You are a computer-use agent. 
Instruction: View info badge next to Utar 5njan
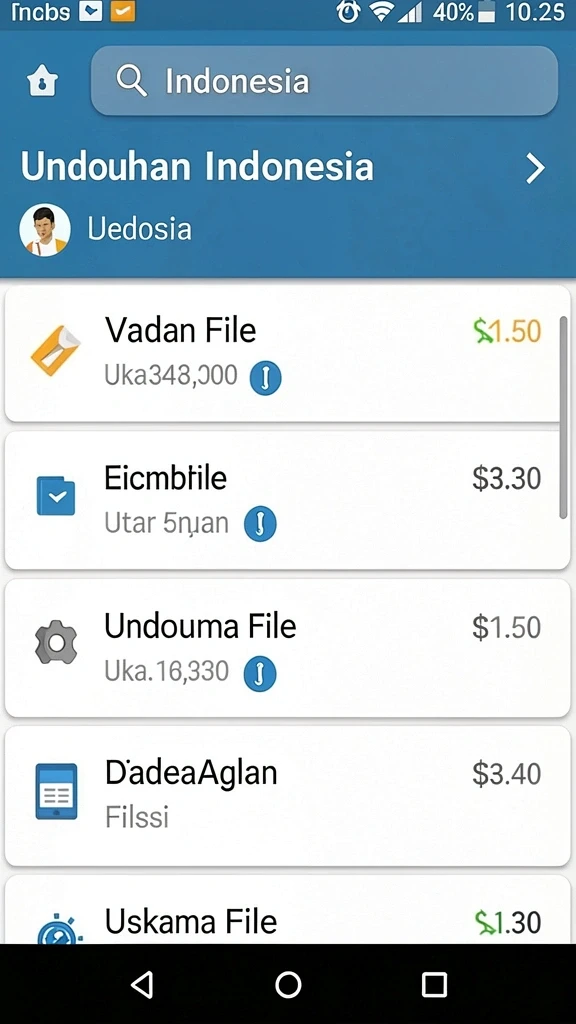pyautogui.click(x=260, y=524)
